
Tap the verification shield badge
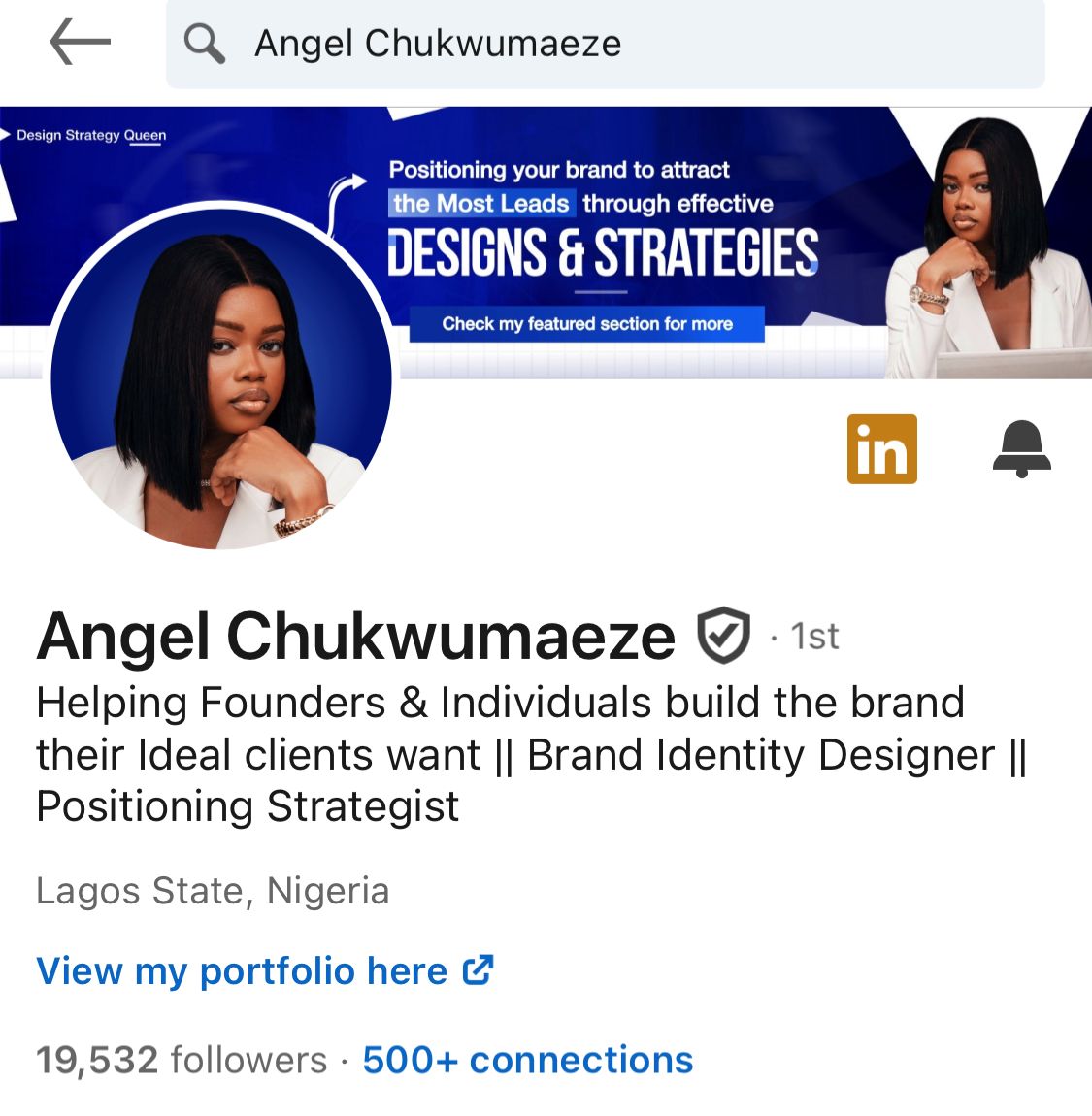(723, 636)
